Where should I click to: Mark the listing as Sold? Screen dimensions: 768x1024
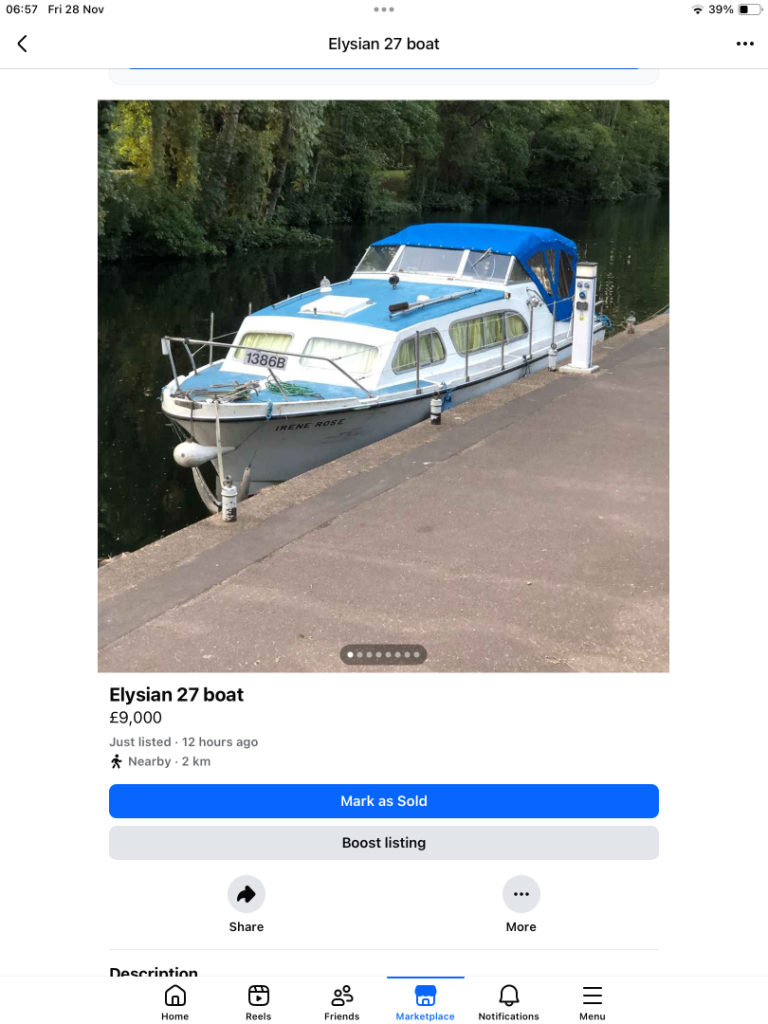383,801
